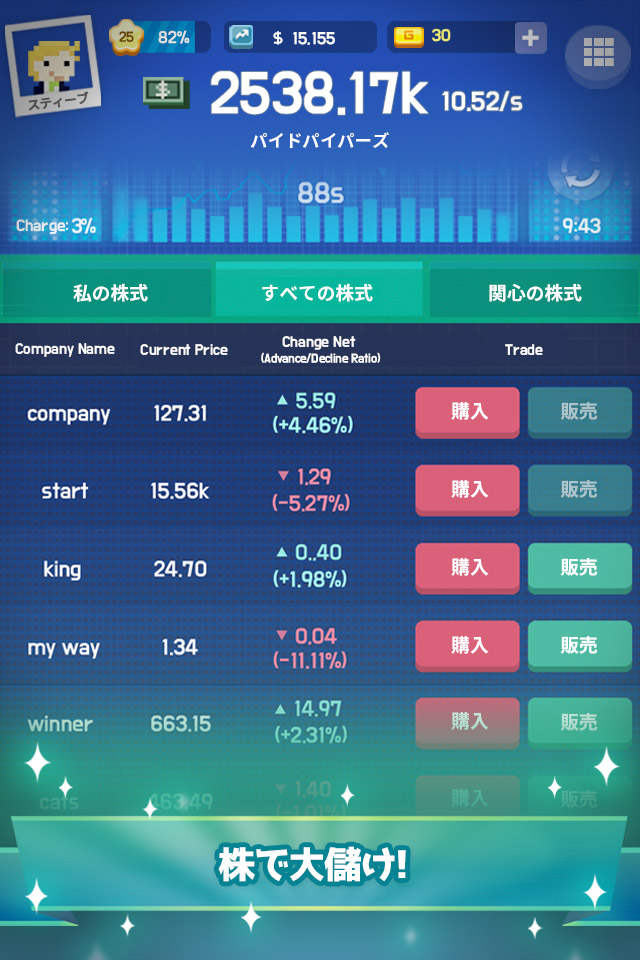The image size is (640, 960).
Task: Tap 販売 in the winner row
Action: (579, 721)
